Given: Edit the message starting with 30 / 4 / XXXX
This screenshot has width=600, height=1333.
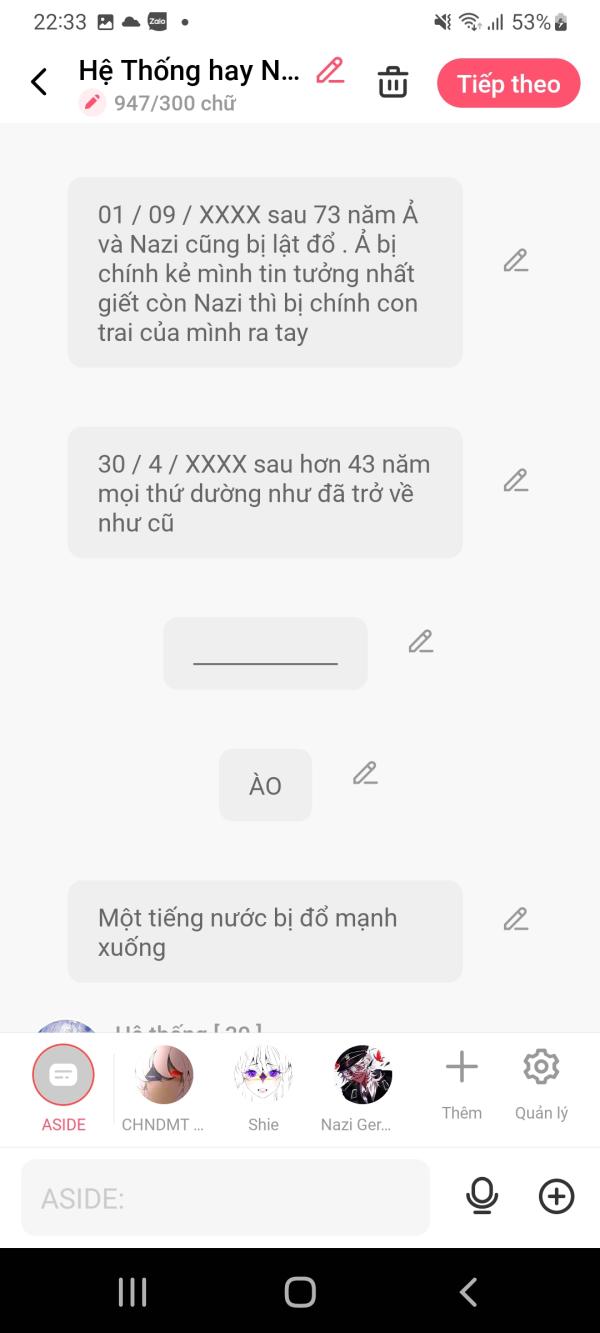Looking at the screenshot, I should tap(515, 481).
